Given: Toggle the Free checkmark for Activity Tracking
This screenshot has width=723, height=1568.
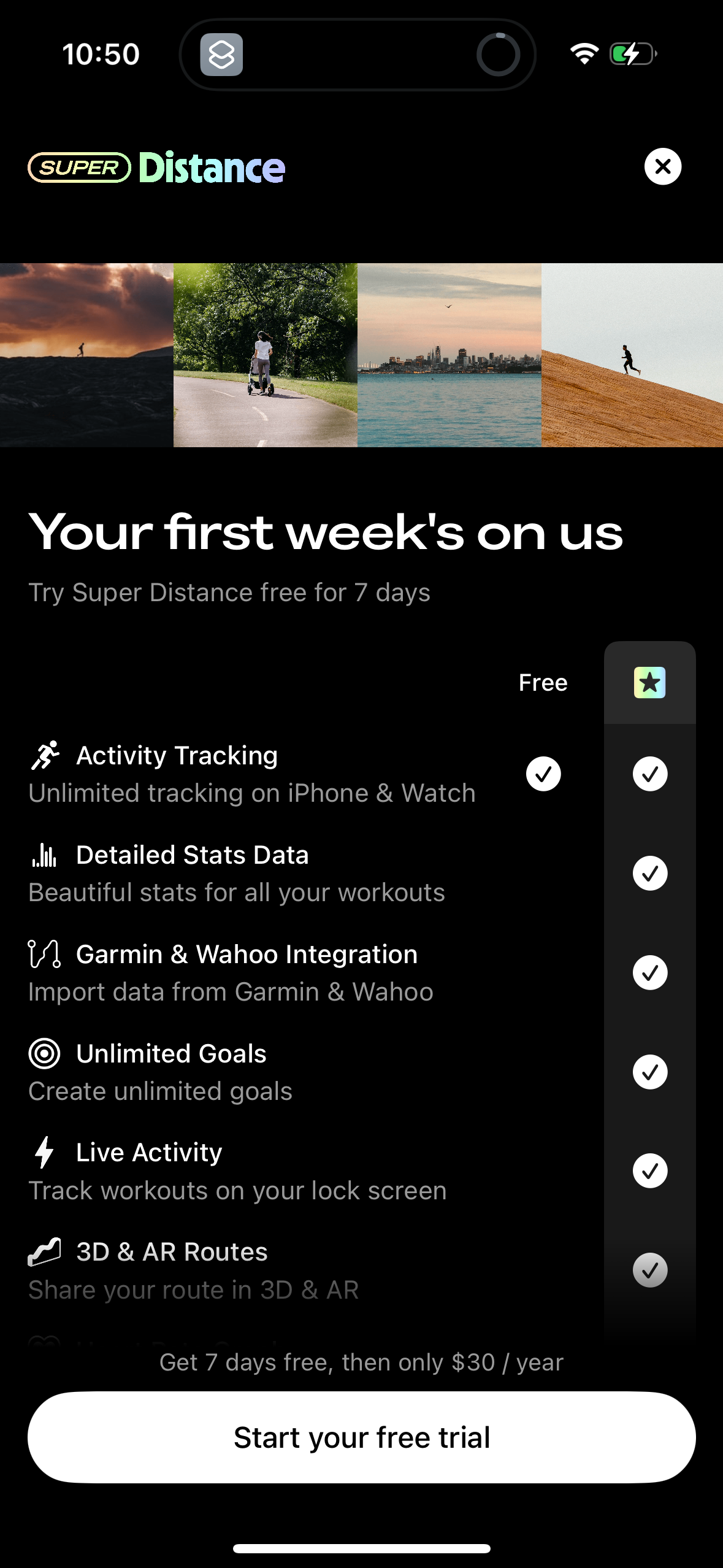Looking at the screenshot, I should [543, 774].
